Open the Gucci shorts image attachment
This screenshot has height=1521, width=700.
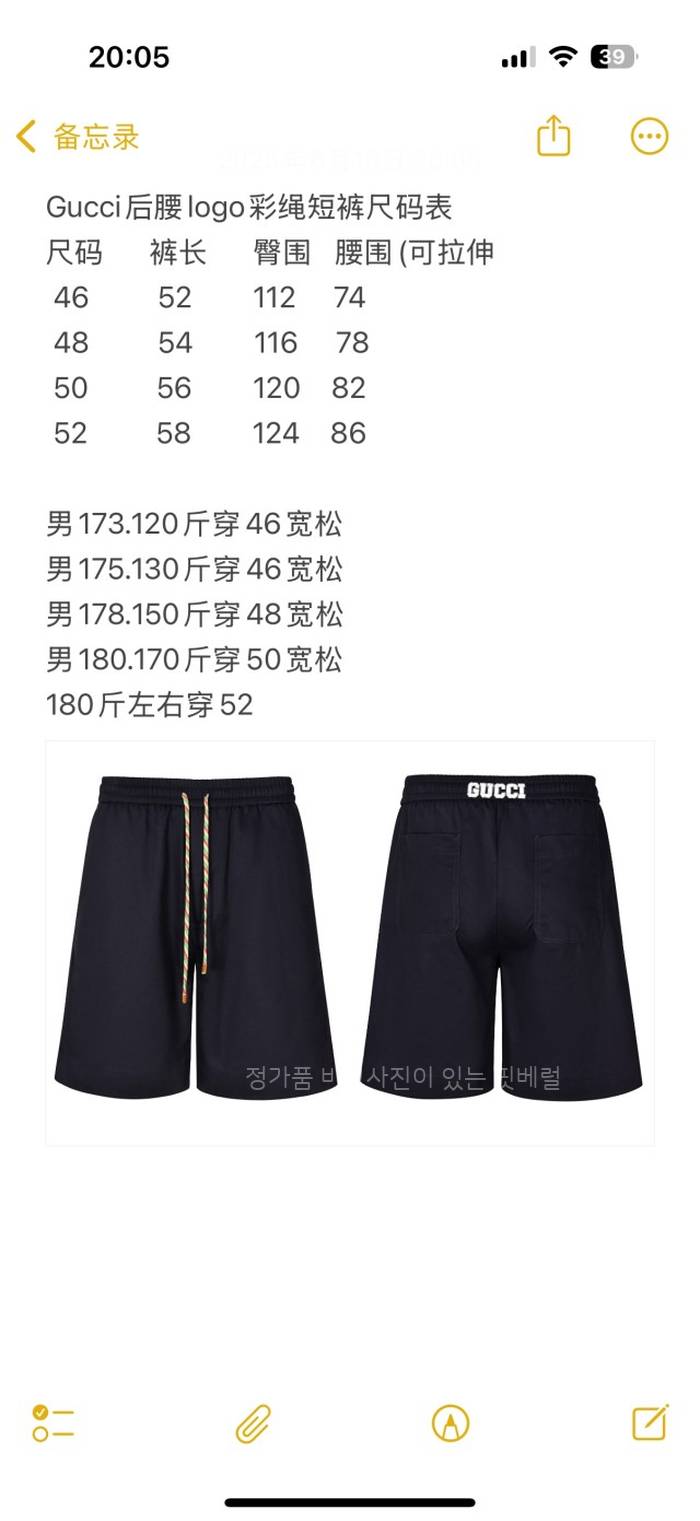point(349,942)
